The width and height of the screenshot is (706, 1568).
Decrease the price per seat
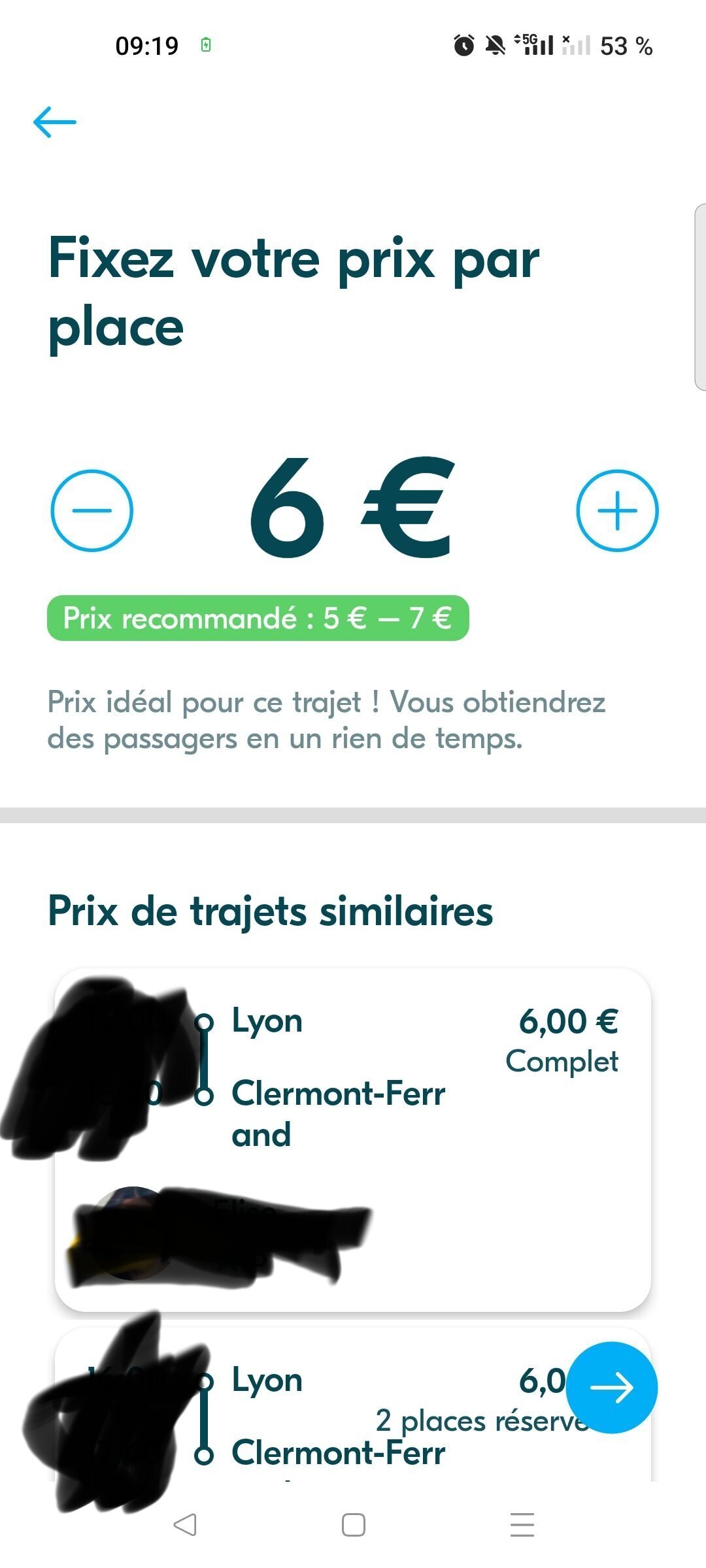[92, 510]
